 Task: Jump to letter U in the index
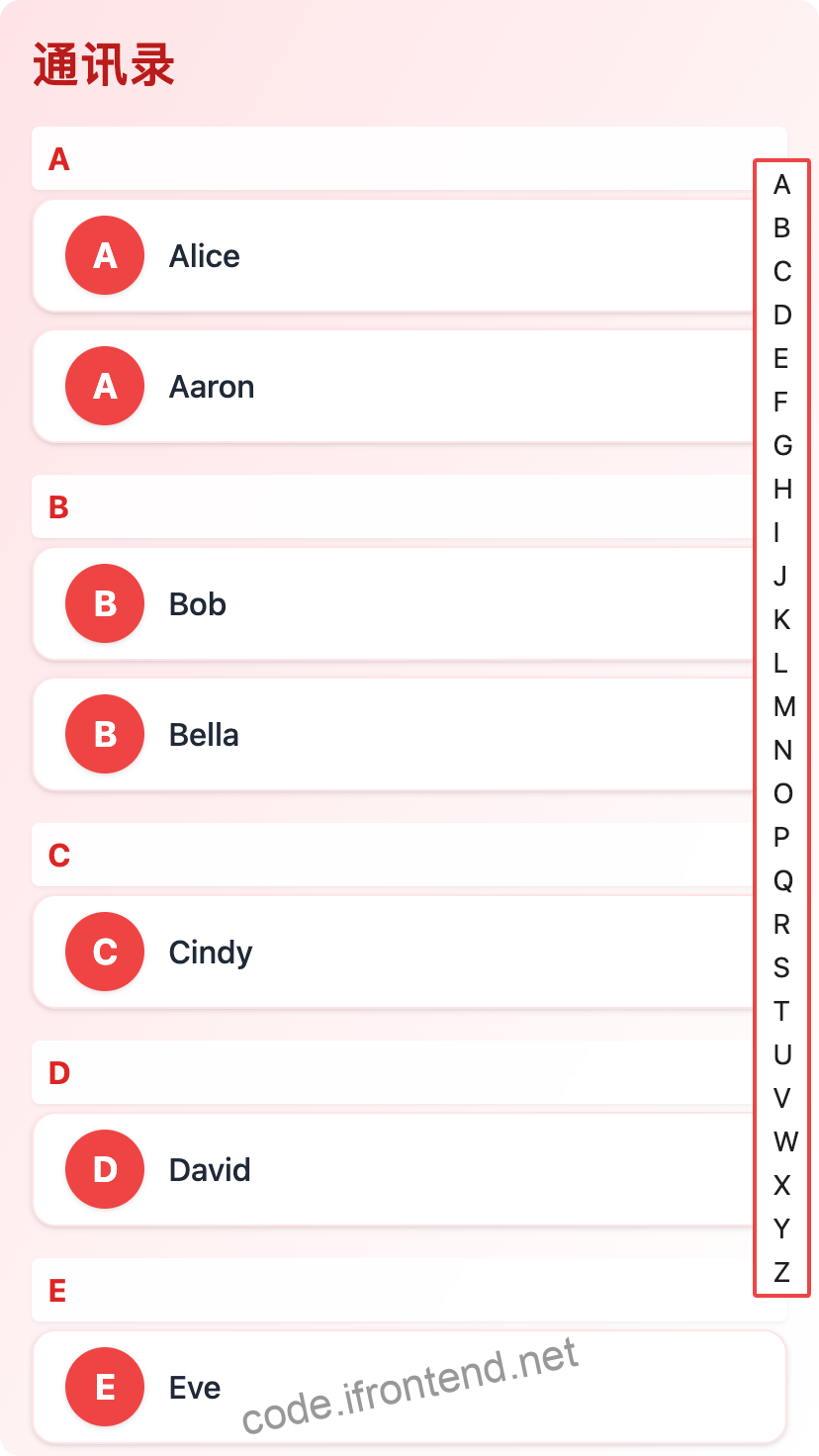pyautogui.click(x=782, y=1055)
